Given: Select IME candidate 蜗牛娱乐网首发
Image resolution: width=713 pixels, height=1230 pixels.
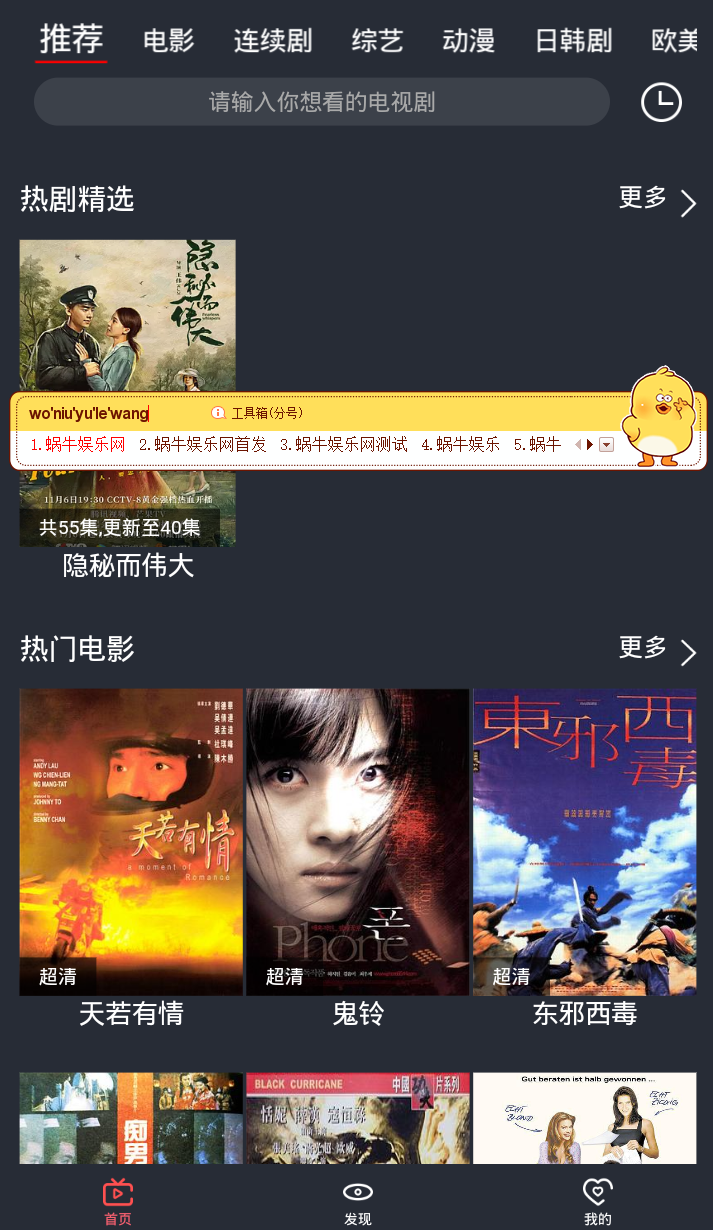Looking at the screenshot, I should click(x=203, y=445).
